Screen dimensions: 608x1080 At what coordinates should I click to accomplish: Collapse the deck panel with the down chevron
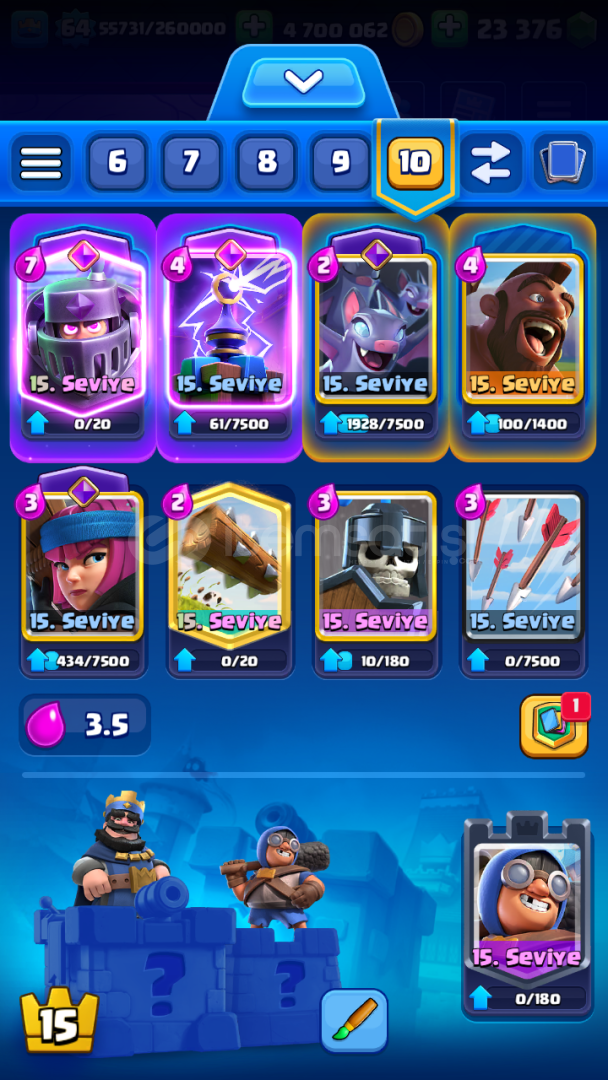(303, 80)
